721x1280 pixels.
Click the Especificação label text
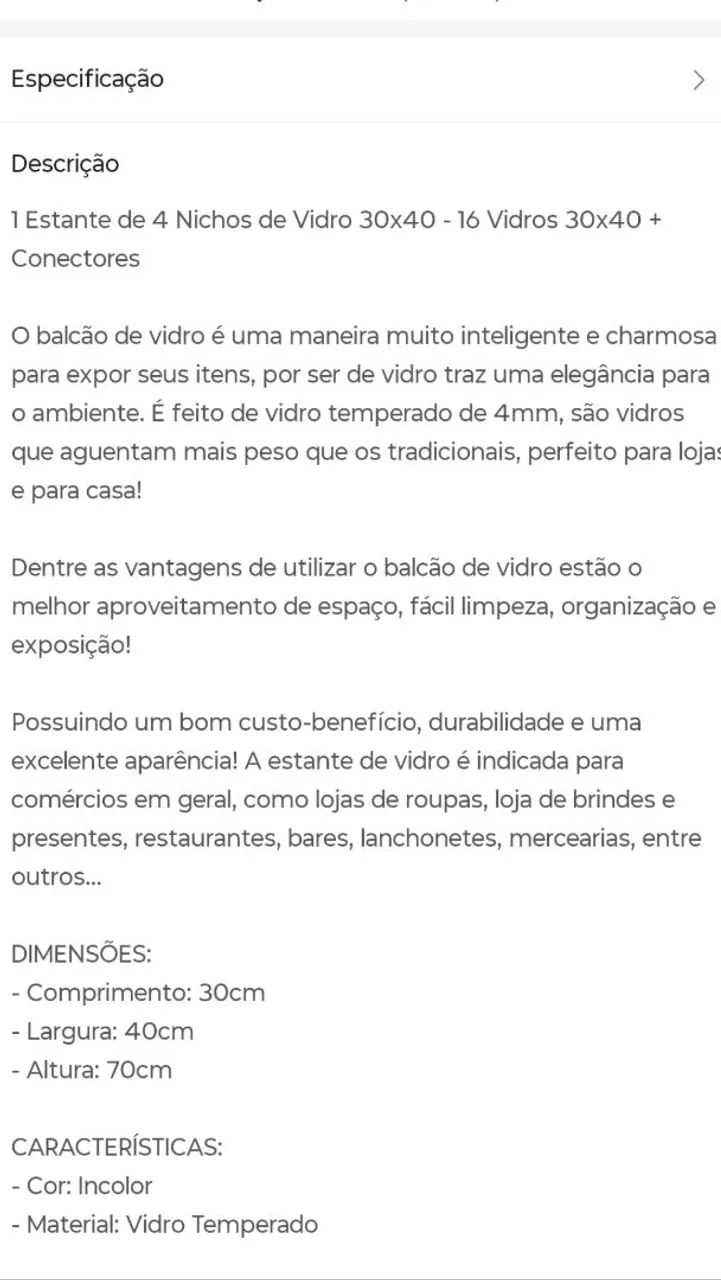[87, 78]
